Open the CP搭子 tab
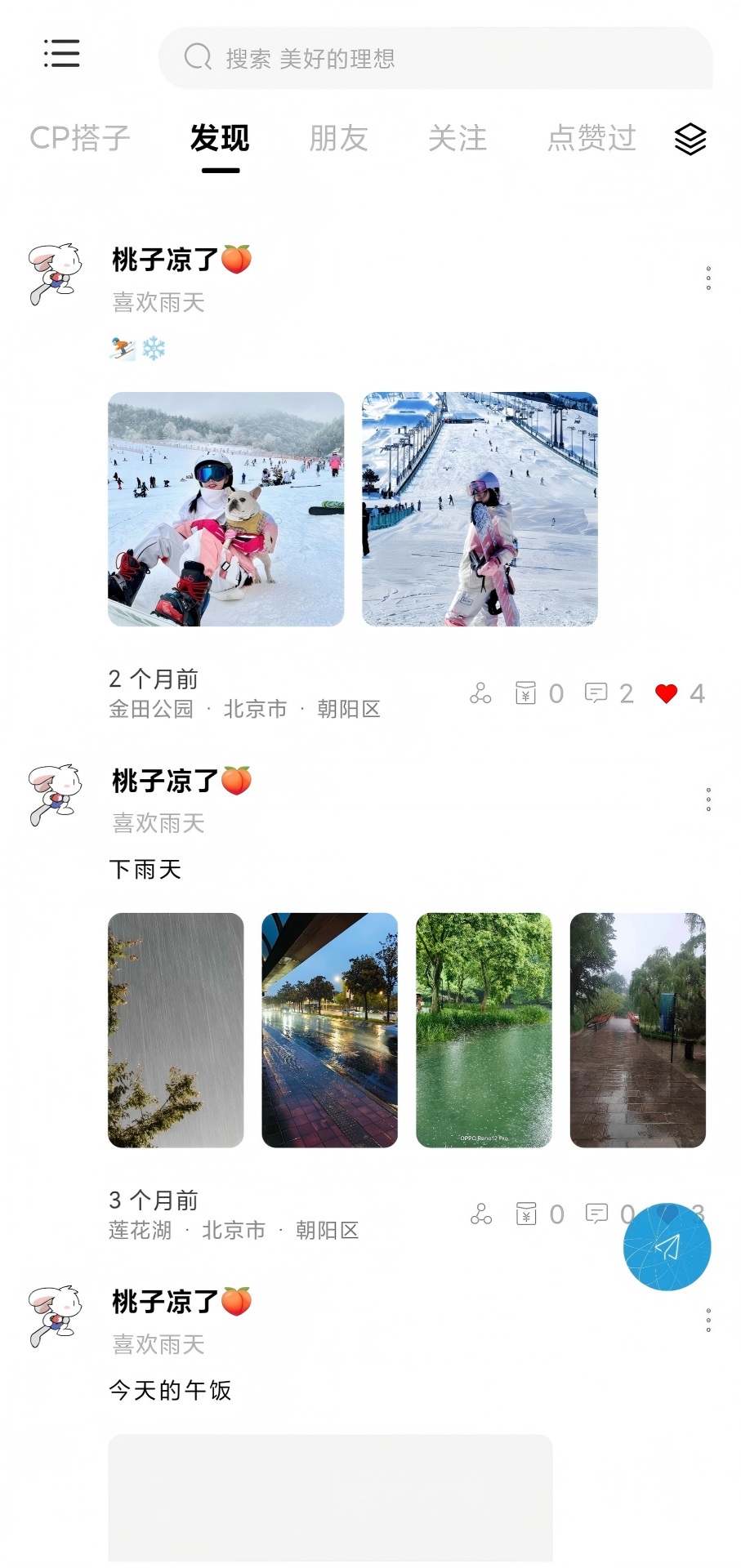This screenshot has height=1568, width=741. (79, 139)
